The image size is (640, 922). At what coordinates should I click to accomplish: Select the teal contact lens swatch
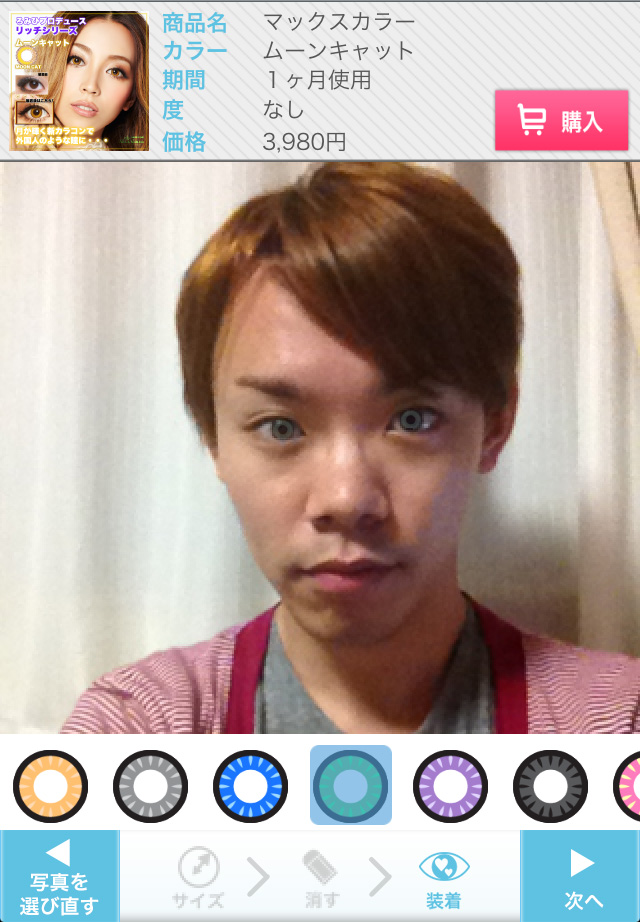point(350,786)
